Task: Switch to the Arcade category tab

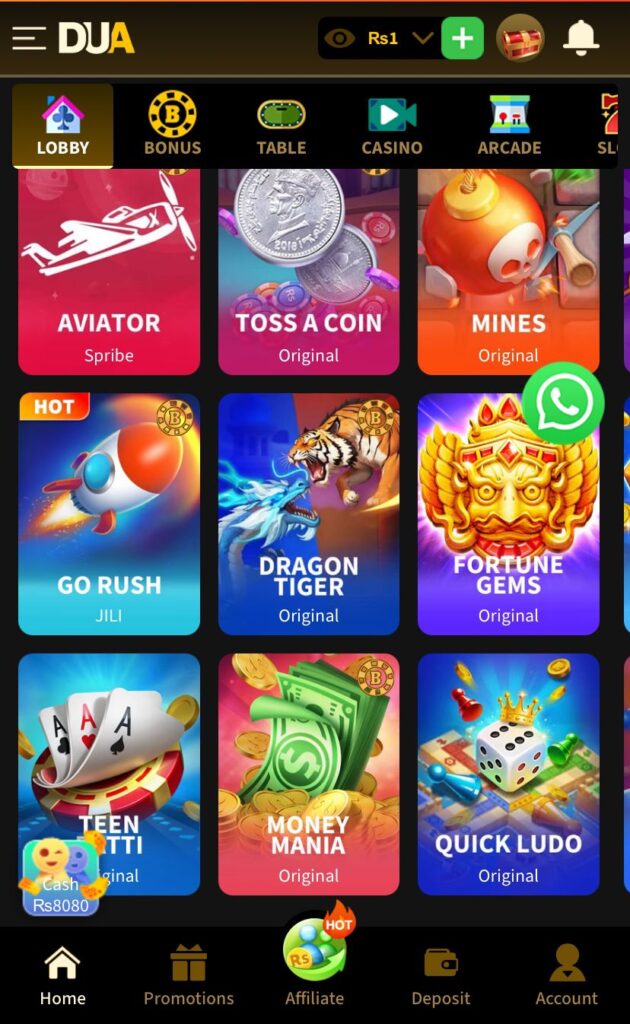Action: click(509, 126)
